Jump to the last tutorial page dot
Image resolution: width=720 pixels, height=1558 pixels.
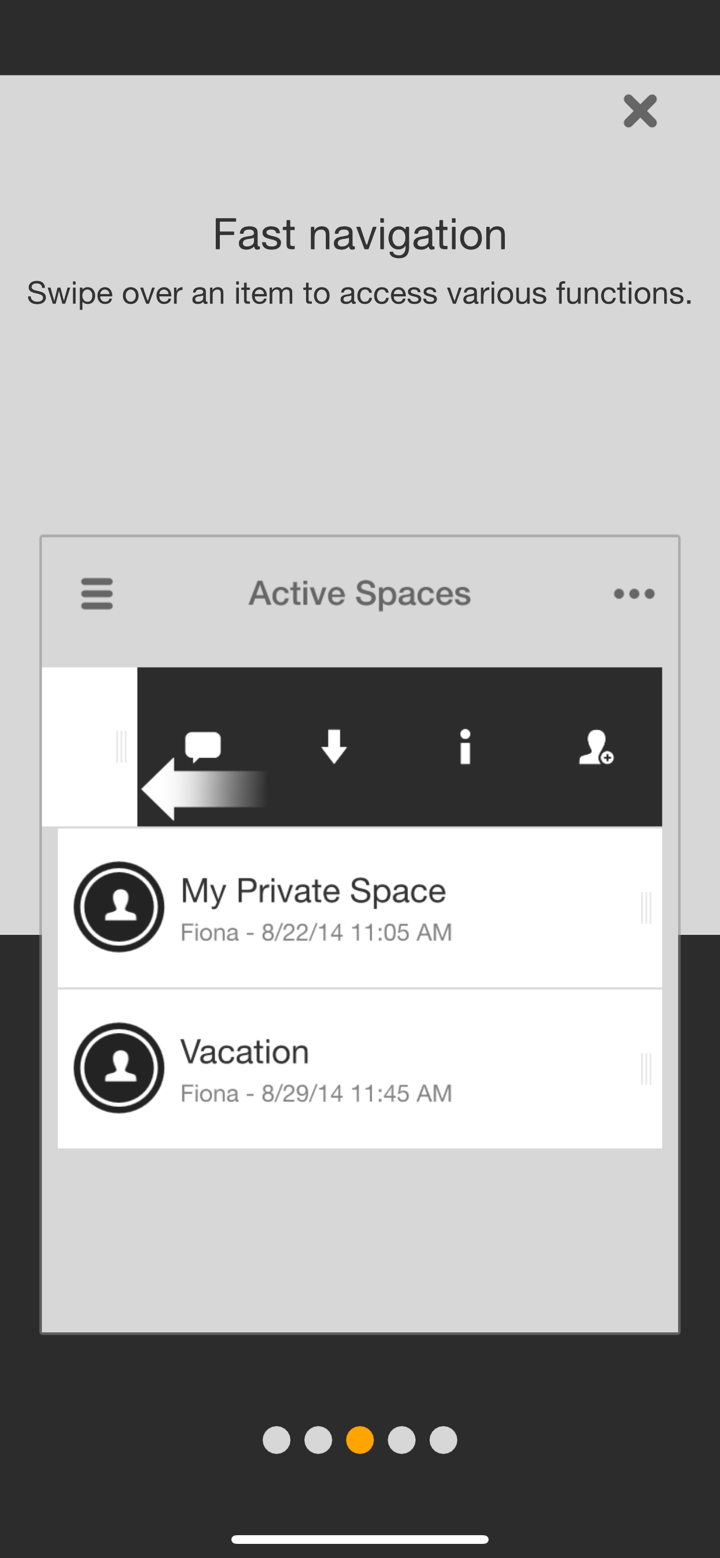(443, 1440)
